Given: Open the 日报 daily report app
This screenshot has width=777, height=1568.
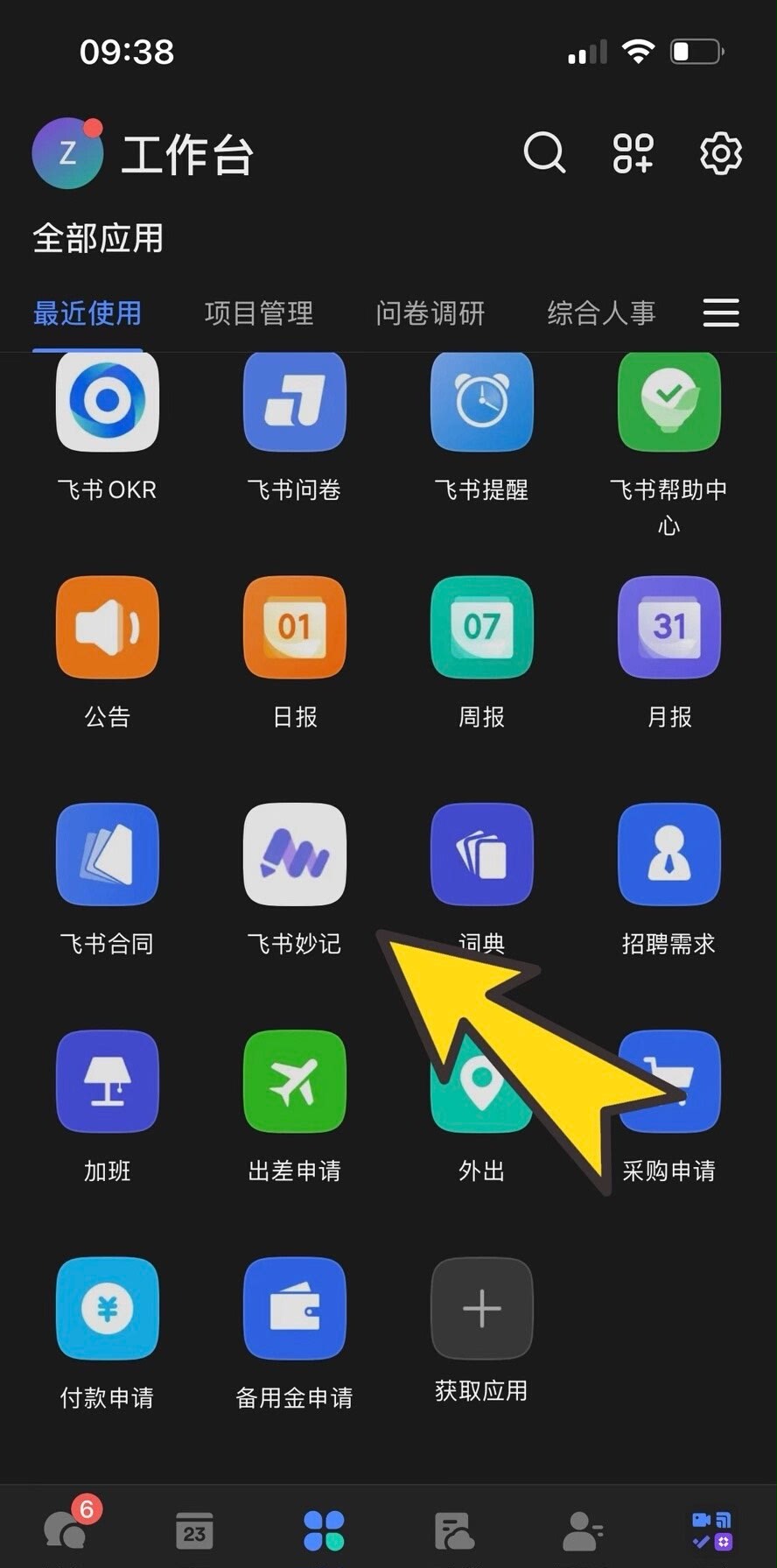Looking at the screenshot, I should pyautogui.click(x=294, y=627).
